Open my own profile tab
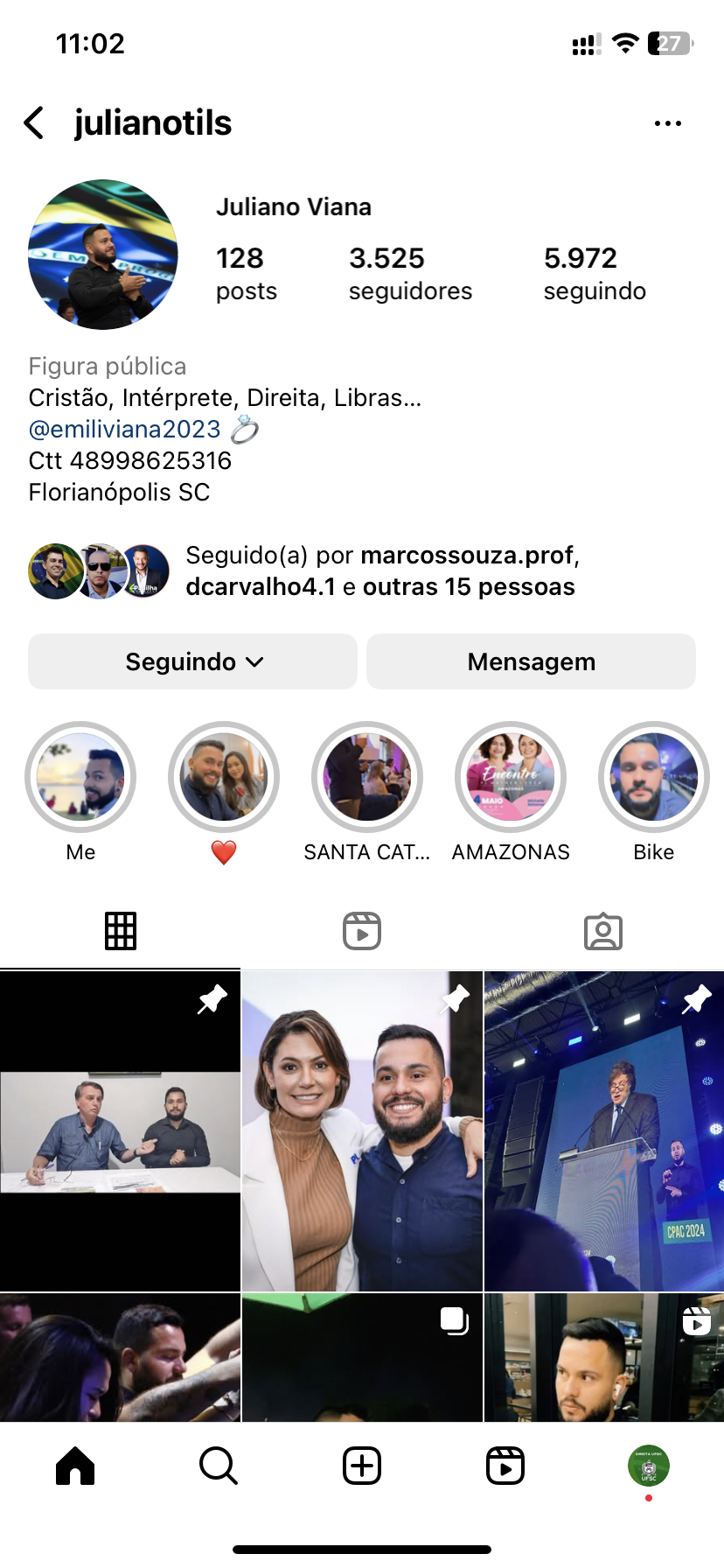 [648, 1466]
